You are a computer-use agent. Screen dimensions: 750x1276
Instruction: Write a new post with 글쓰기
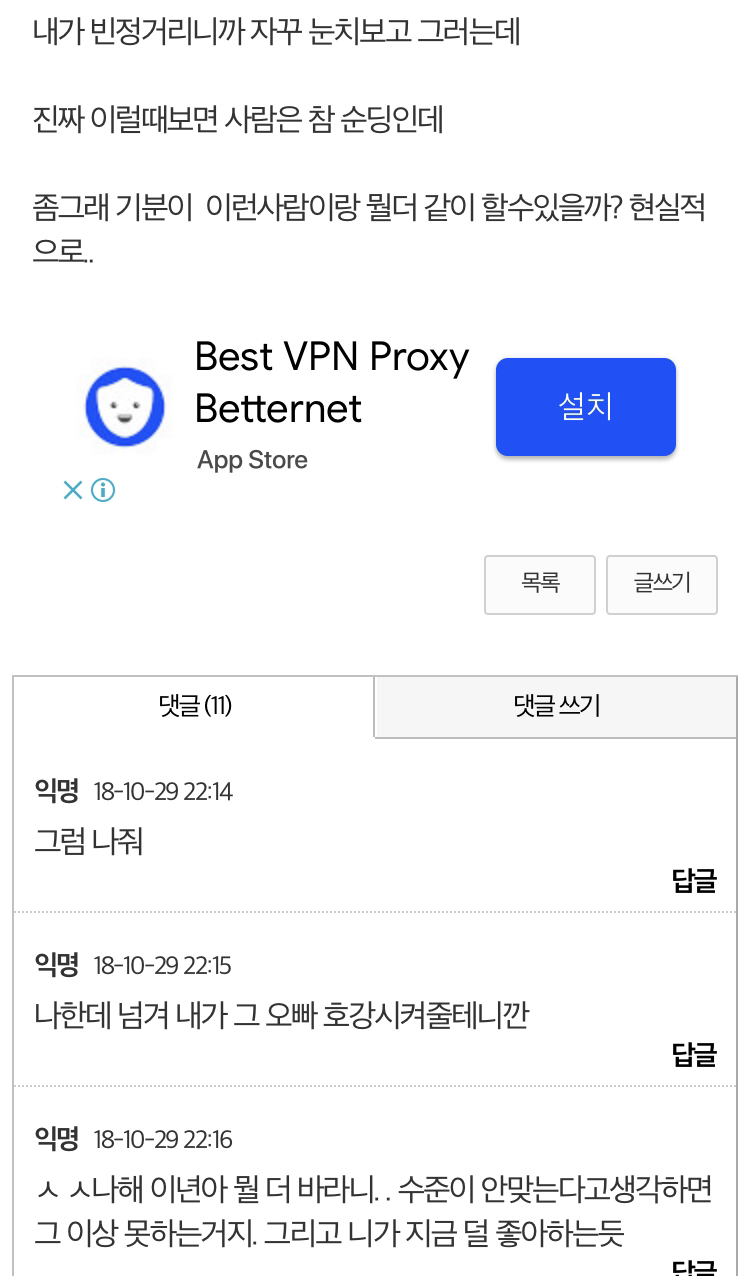[662, 584]
